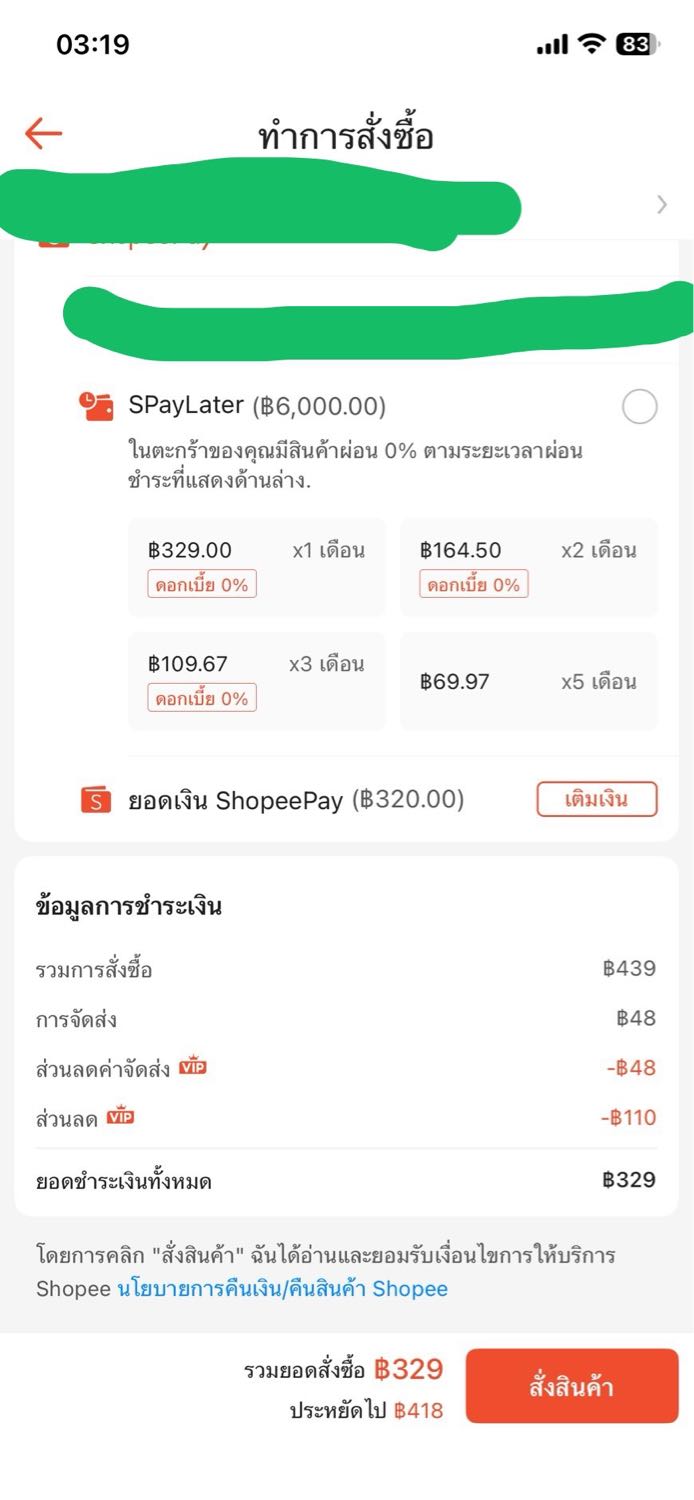Pick the ฿109.67 x3 months plan

click(x=256, y=681)
